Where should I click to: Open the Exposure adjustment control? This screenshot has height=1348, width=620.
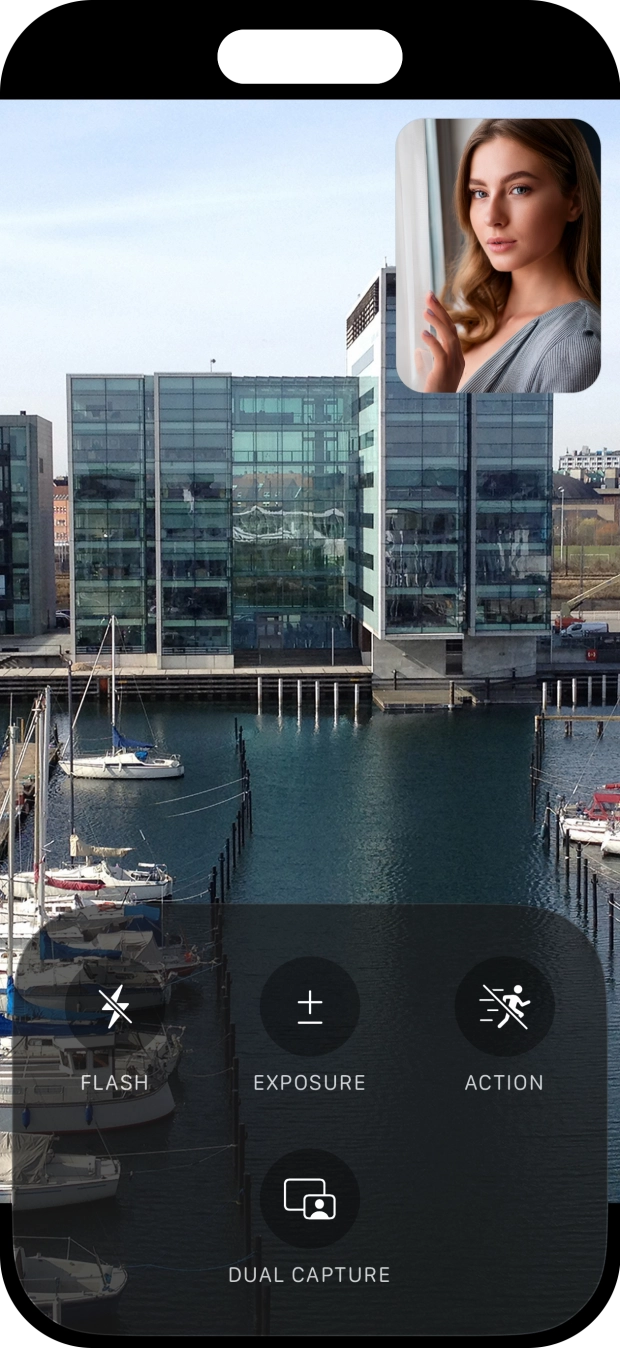coord(310,1007)
